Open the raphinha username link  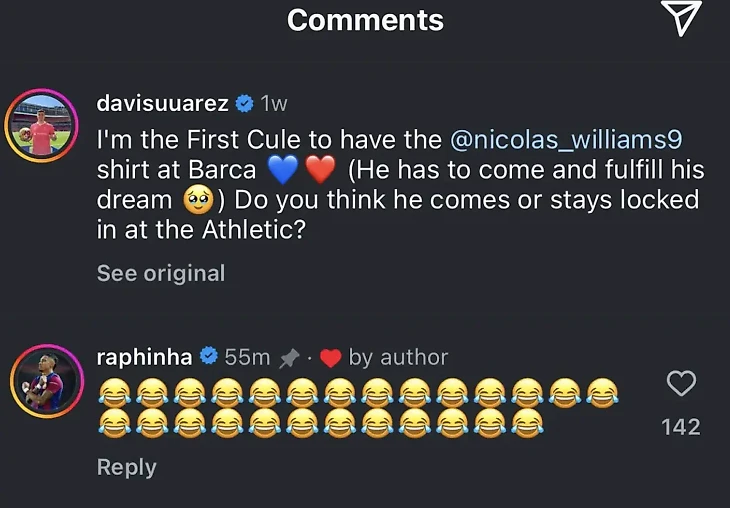coord(145,357)
